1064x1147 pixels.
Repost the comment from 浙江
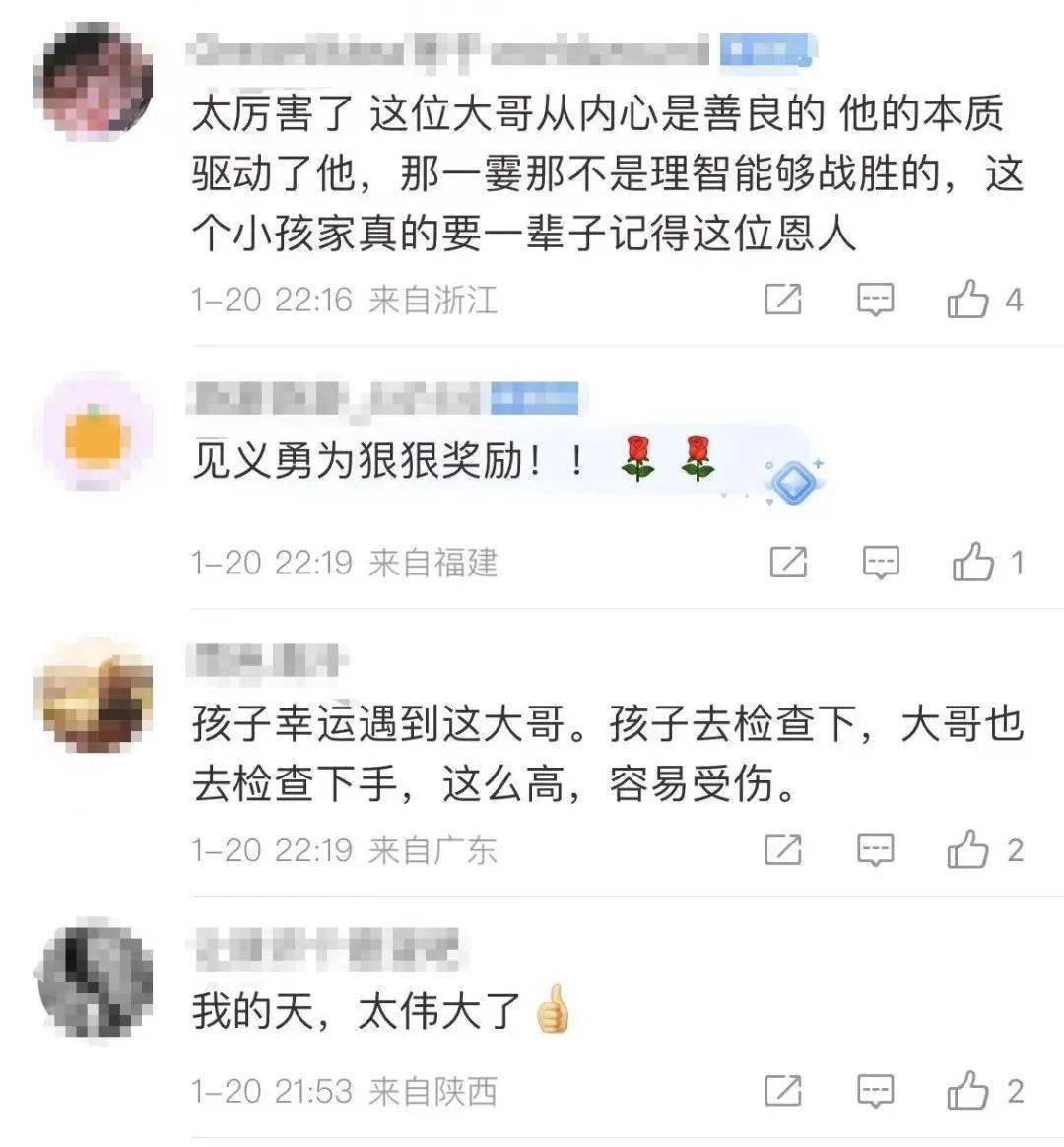(x=783, y=299)
